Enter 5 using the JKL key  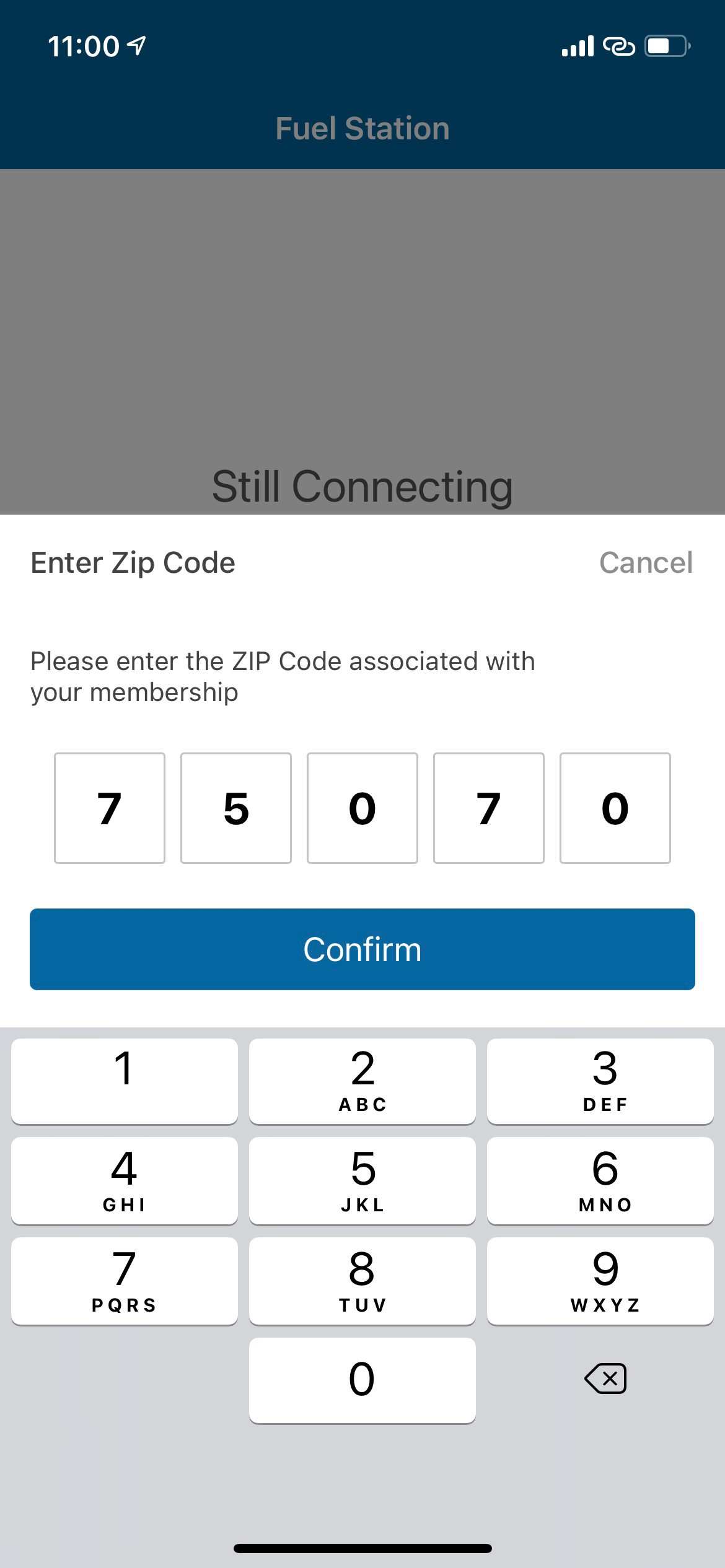[x=362, y=1181]
